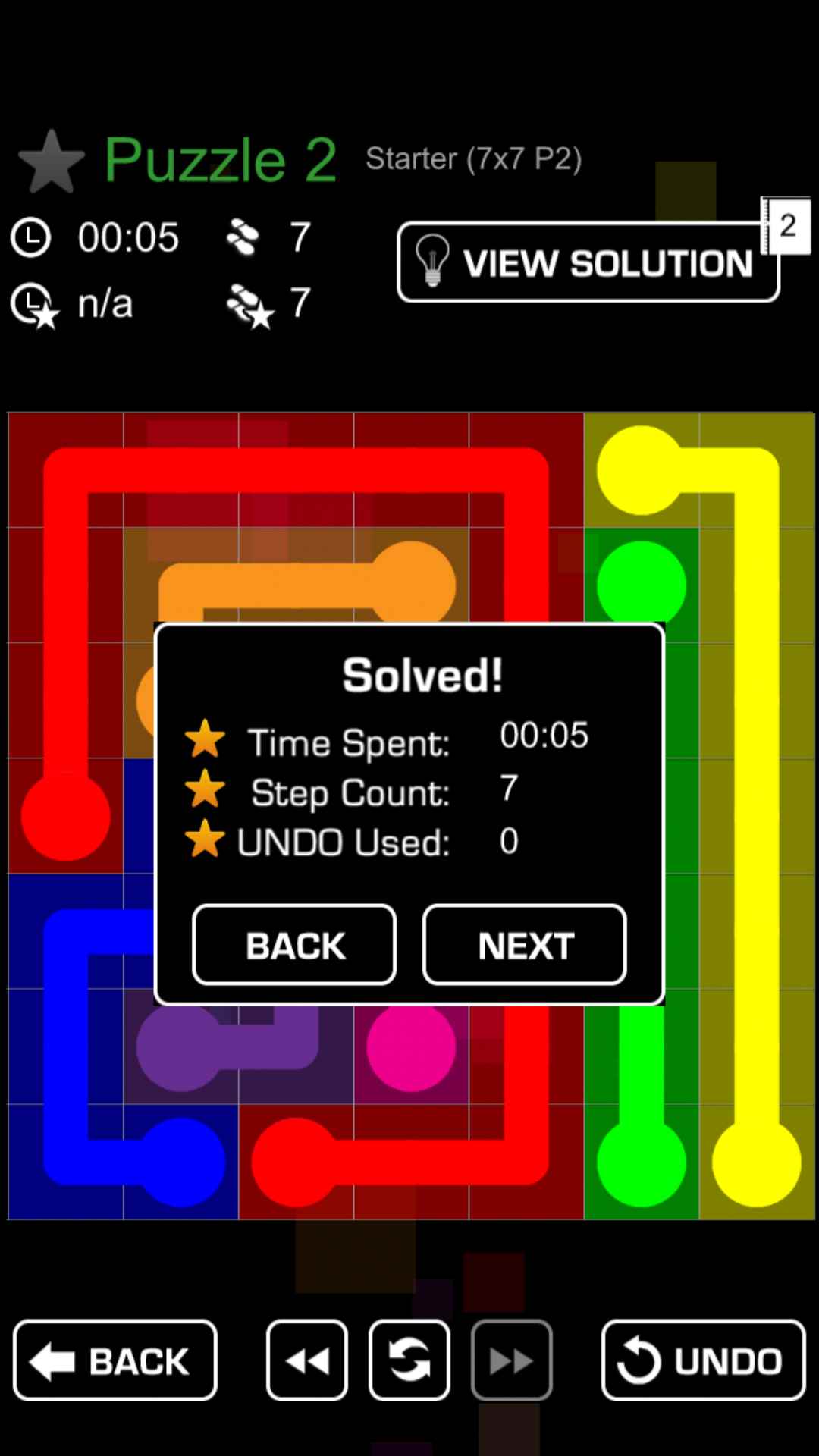The height and width of the screenshot is (1456, 819).
Task: Restart the puzzle with the refresh icon
Action: (x=409, y=1360)
